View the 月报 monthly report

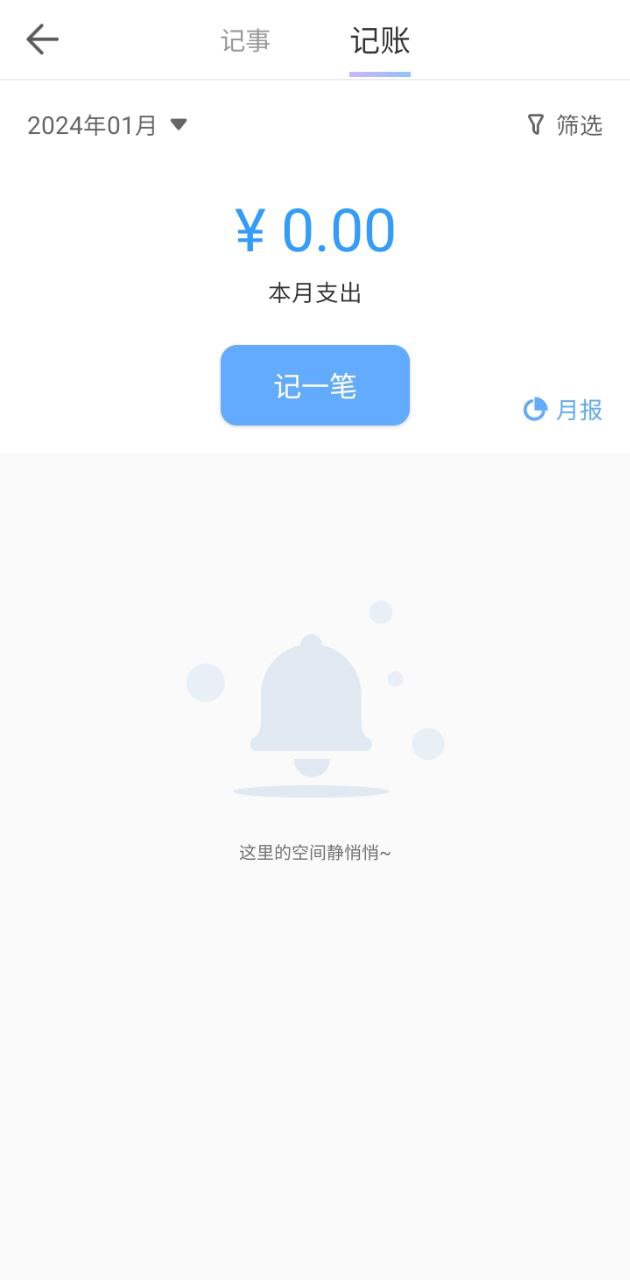(x=564, y=409)
